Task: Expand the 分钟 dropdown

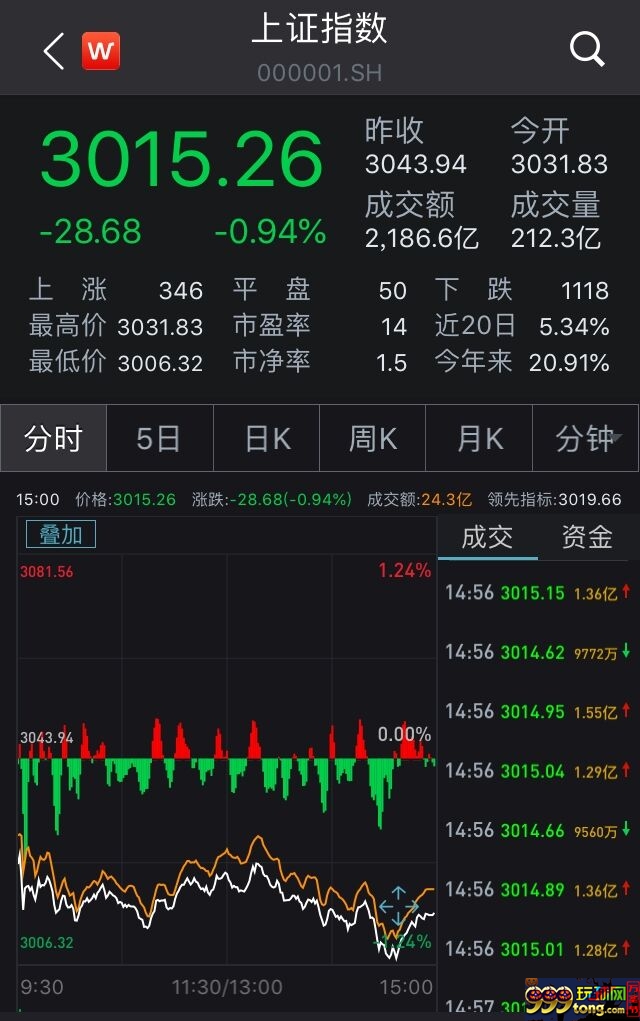Action: 588,438
